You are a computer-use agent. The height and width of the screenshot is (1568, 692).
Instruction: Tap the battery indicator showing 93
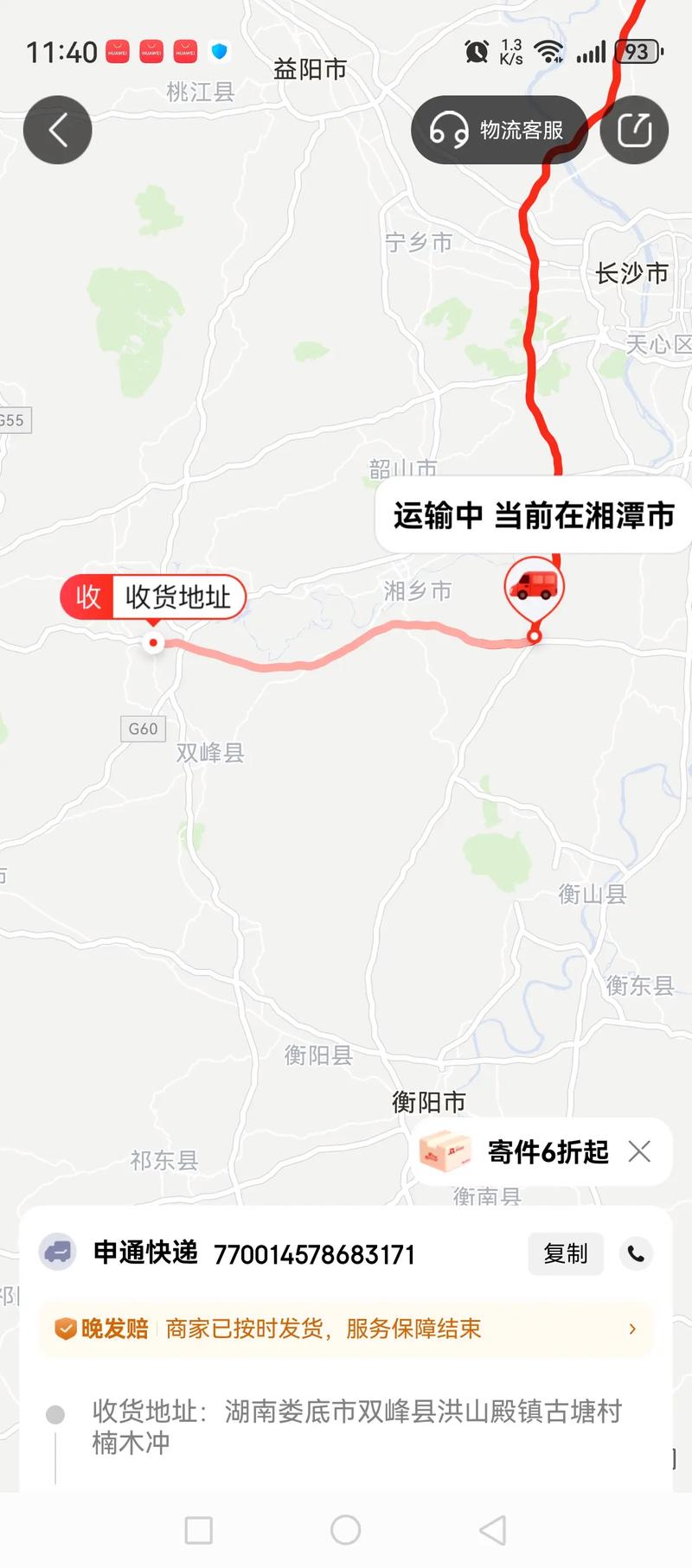point(638,52)
